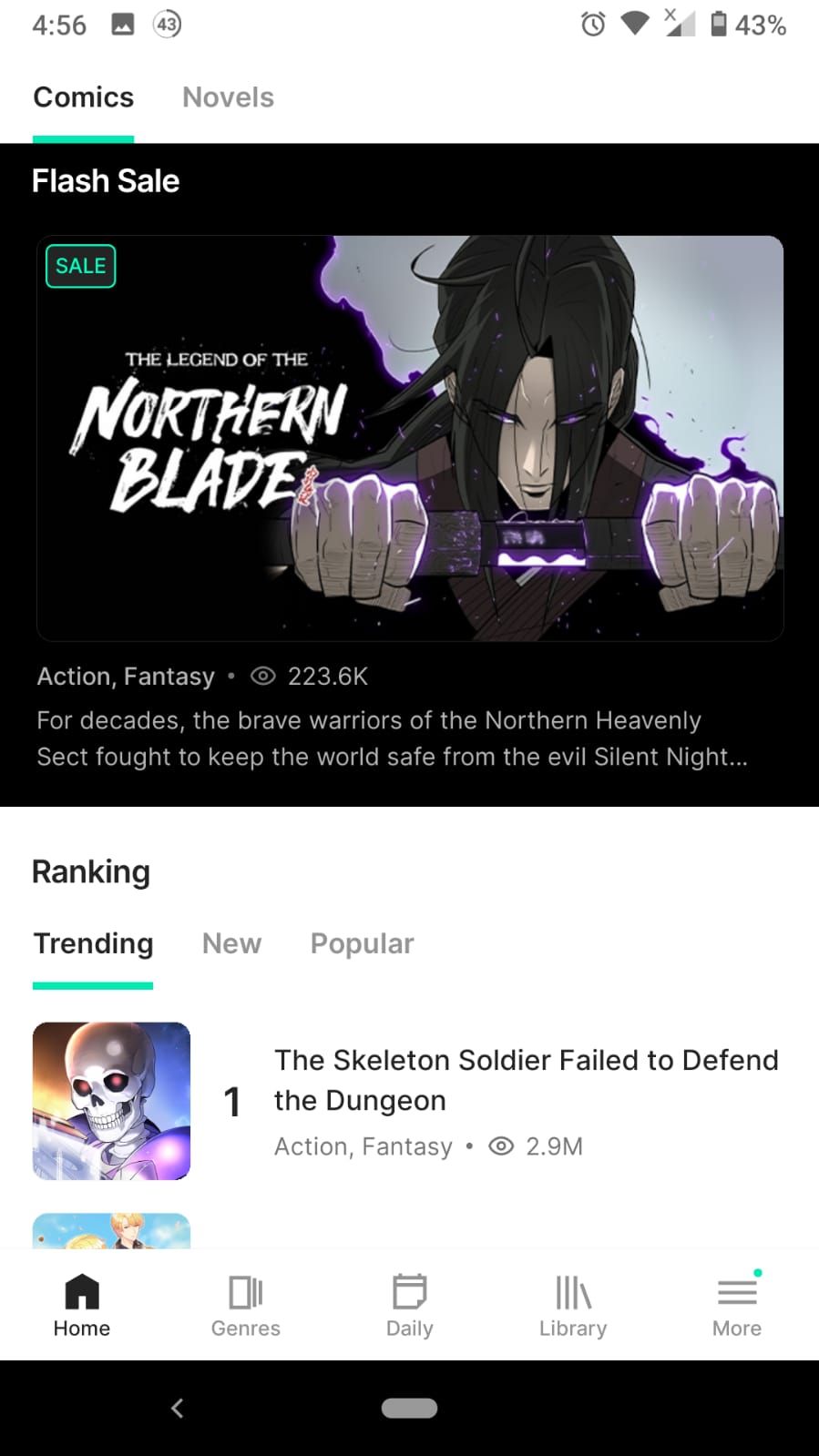Open my Library

click(x=573, y=1305)
